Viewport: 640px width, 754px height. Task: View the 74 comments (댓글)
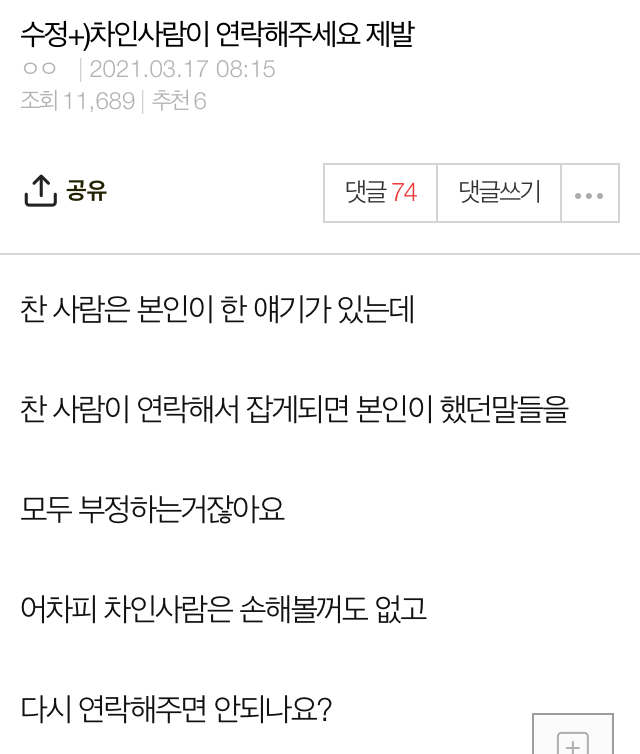pos(381,192)
